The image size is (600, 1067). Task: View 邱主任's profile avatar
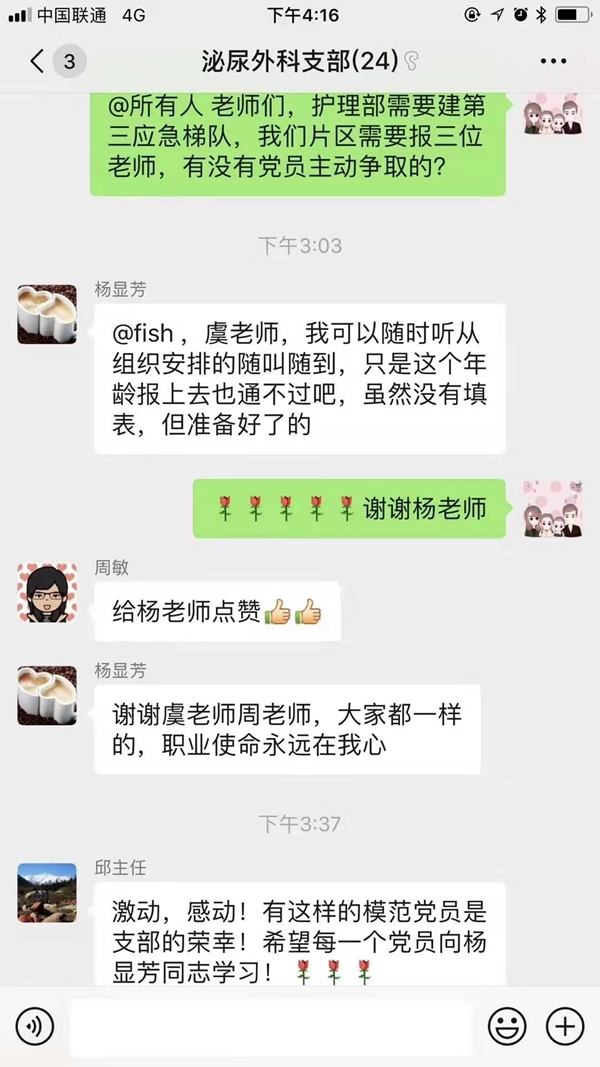pyautogui.click(x=47, y=892)
